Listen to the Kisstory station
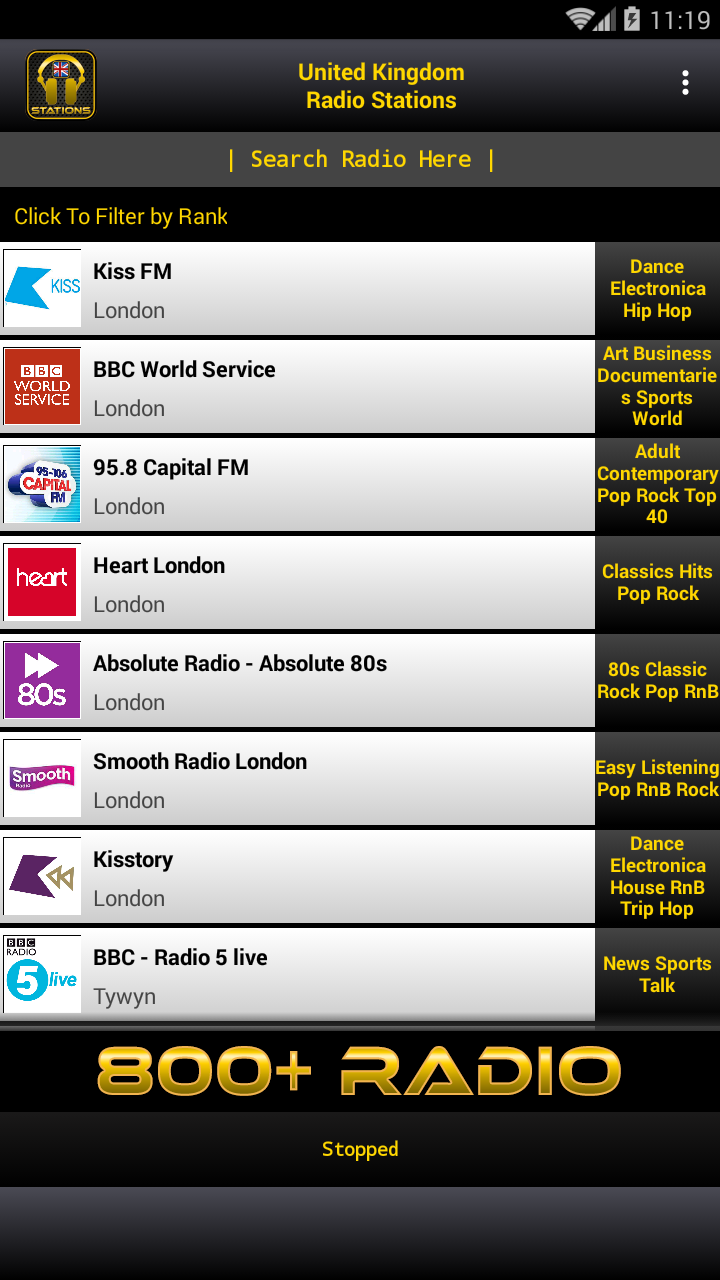 click(x=300, y=877)
